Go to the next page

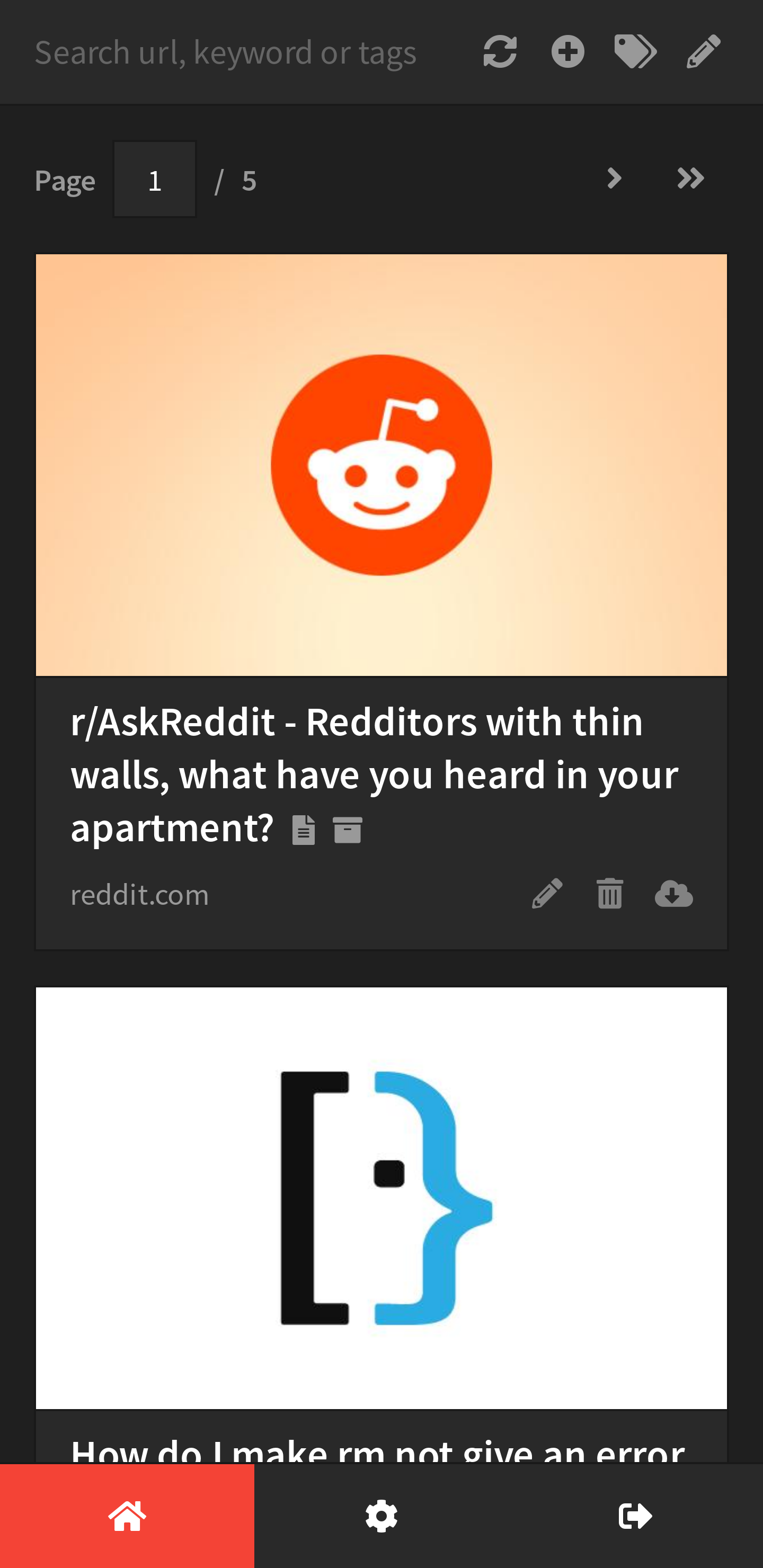coord(615,179)
